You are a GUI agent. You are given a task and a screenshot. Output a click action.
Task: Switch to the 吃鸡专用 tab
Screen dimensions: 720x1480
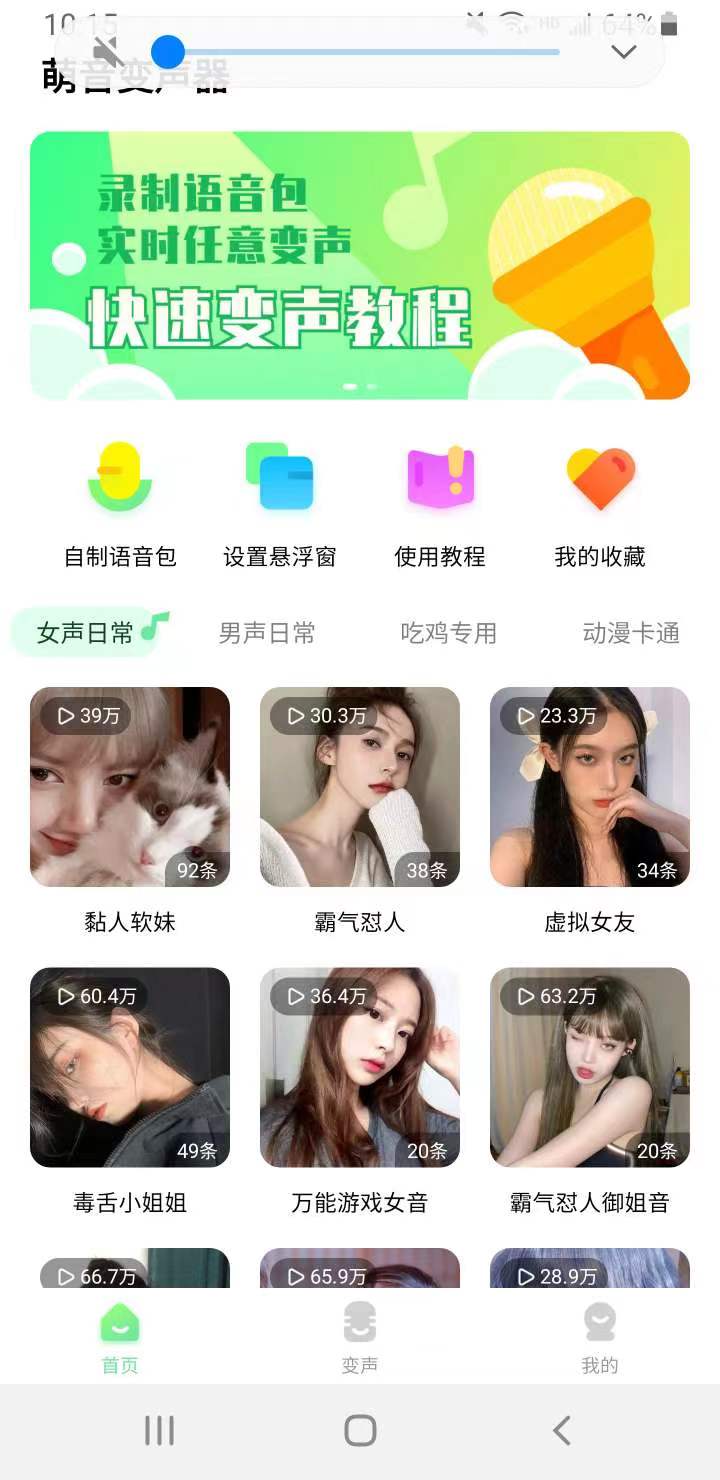[449, 633]
